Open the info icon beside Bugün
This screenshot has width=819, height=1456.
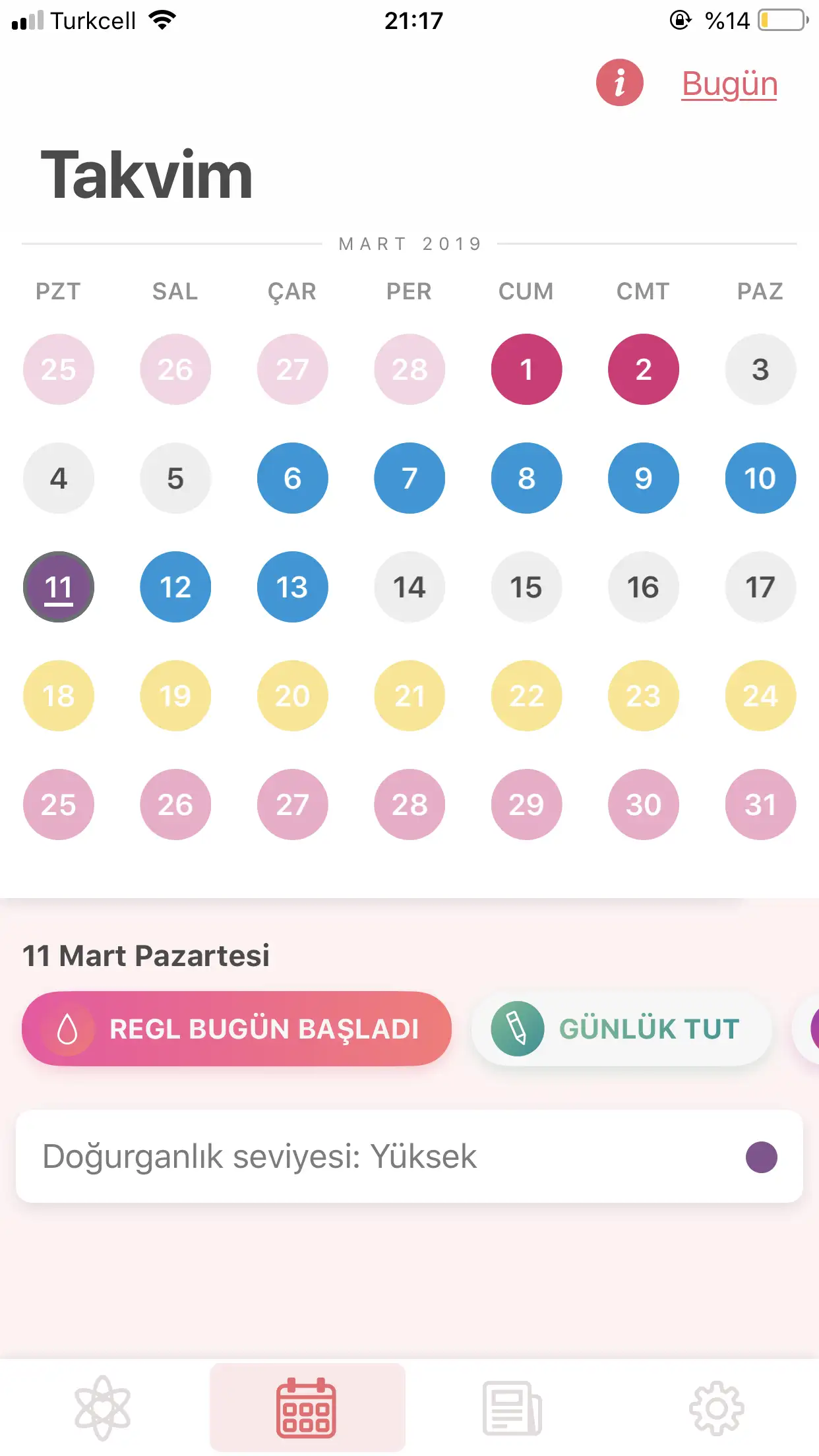point(619,83)
